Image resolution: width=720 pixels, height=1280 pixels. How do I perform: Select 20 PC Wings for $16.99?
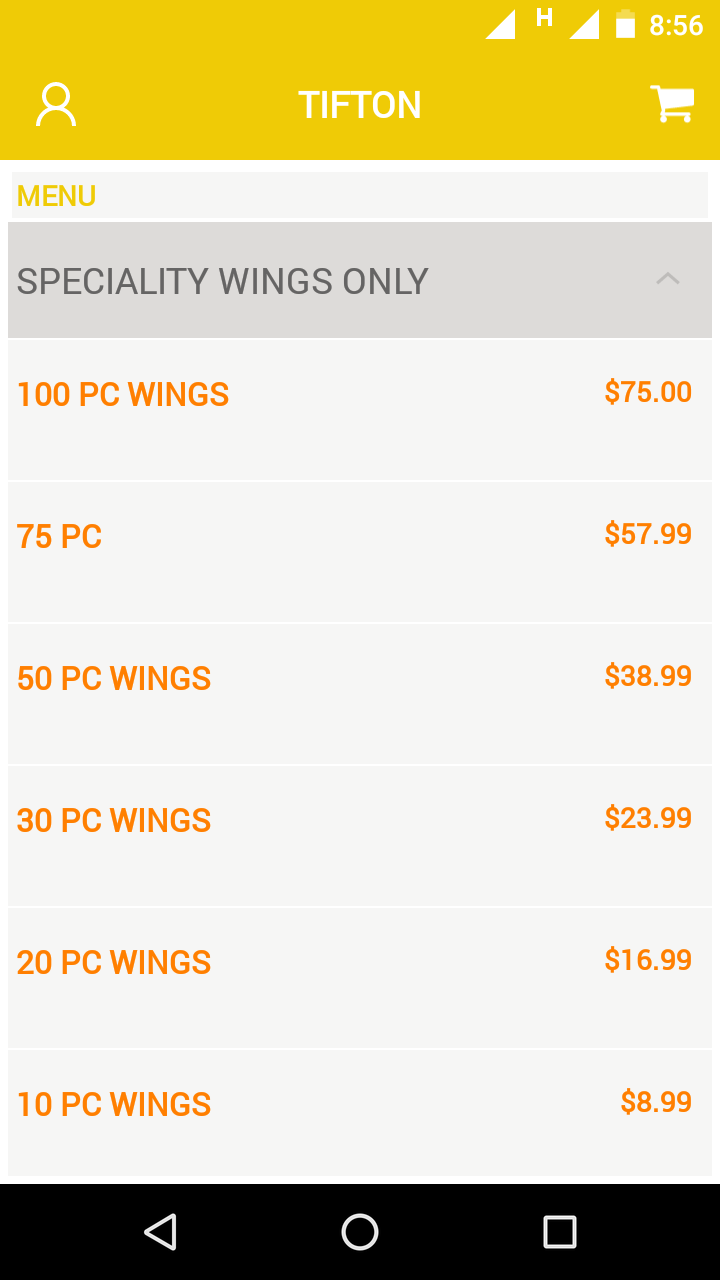click(360, 978)
